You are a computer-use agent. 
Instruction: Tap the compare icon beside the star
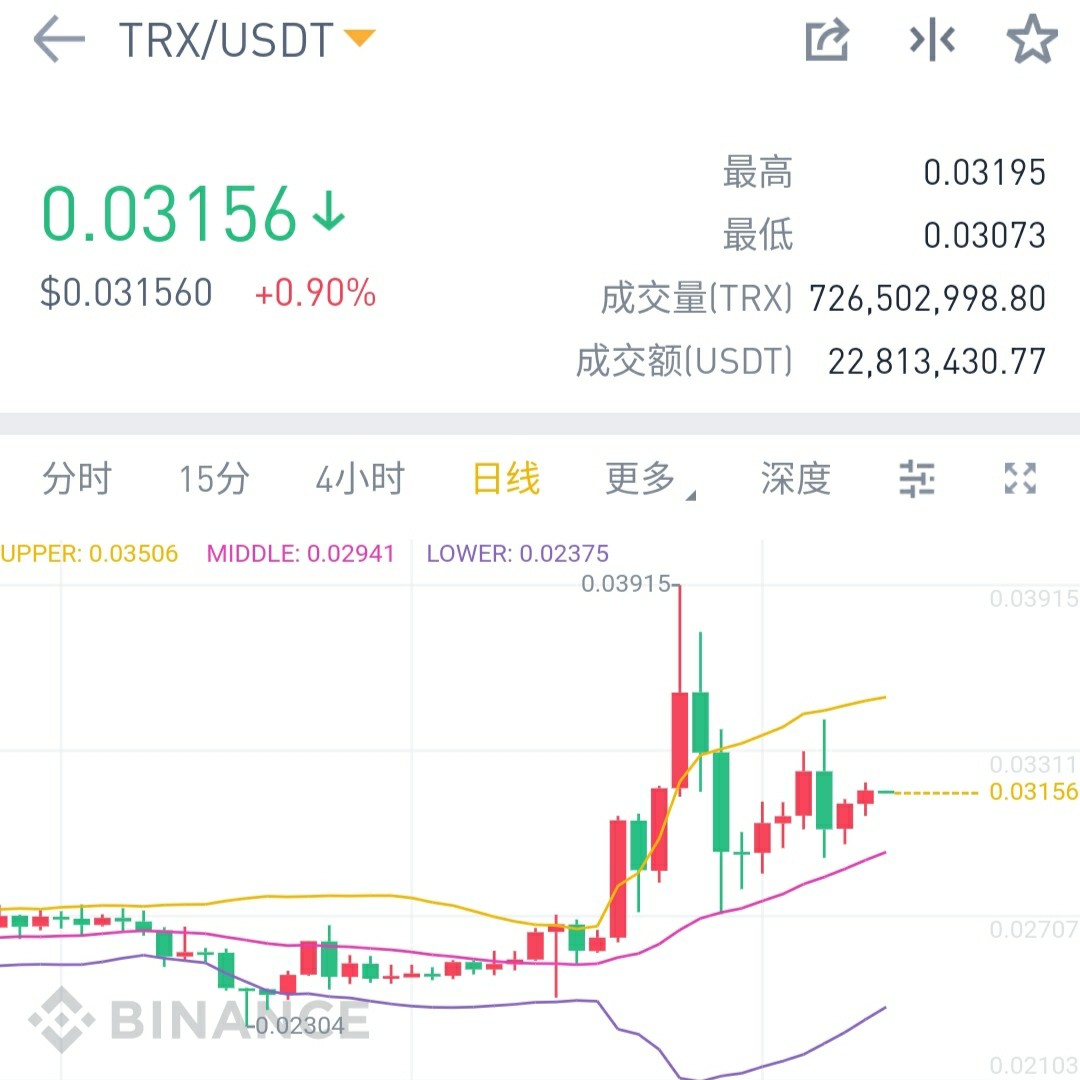931,41
